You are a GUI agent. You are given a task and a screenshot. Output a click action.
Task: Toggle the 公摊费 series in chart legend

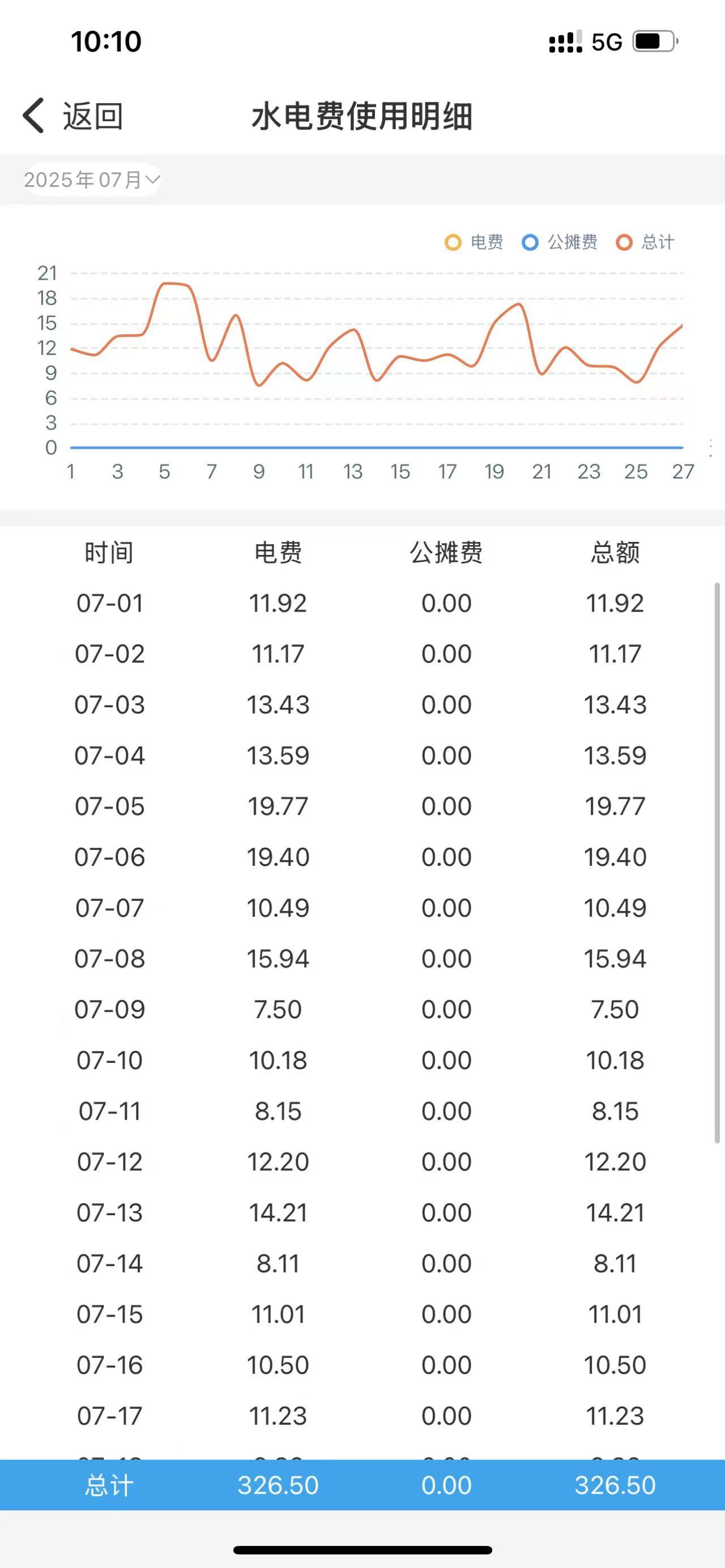(x=560, y=242)
